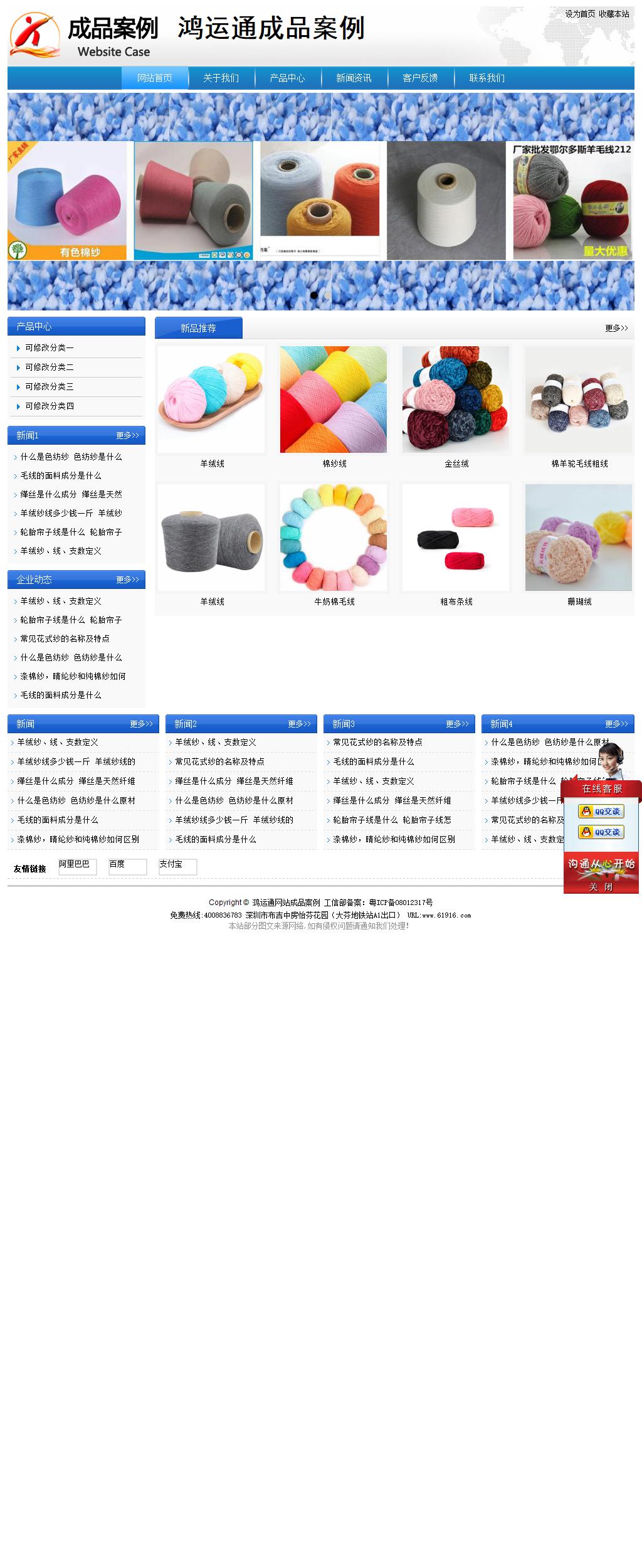Click the triangle icon beside 可修改分类一
The image size is (642, 1568).
click(x=17, y=347)
